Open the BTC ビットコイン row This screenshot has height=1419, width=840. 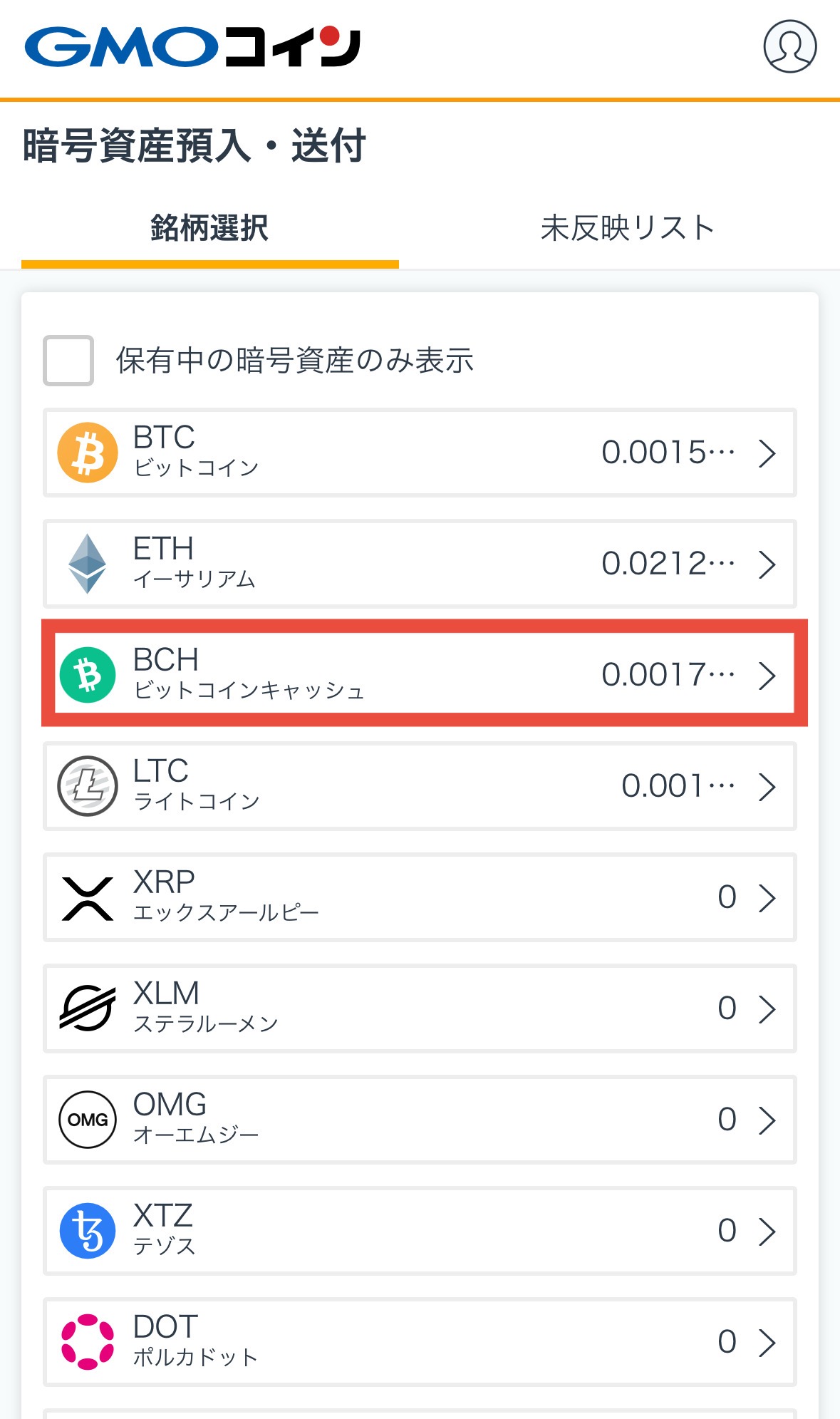tap(419, 453)
